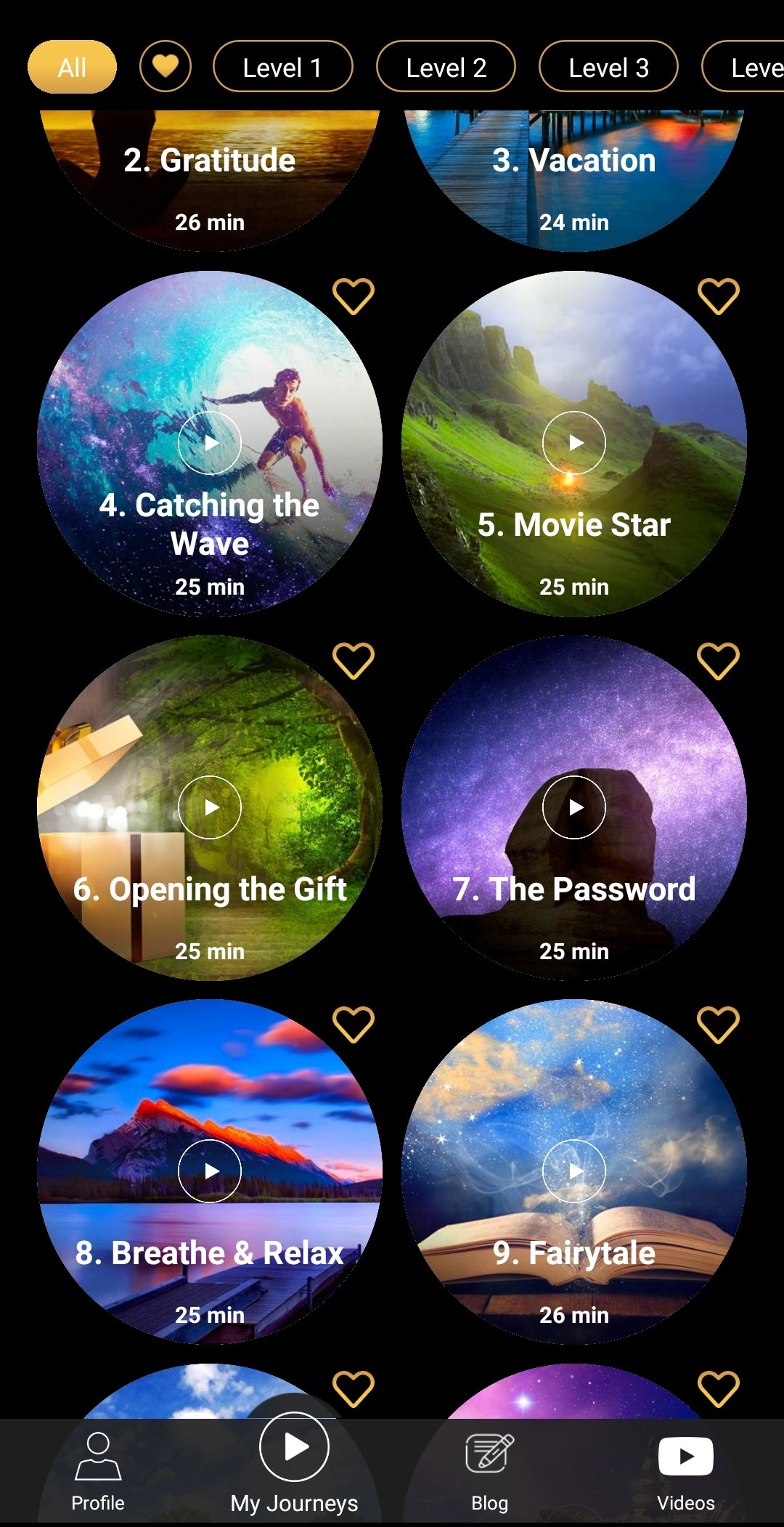The width and height of the screenshot is (784, 1527).
Task: Filter journeys by Level 3
Action: click(x=608, y=67)
